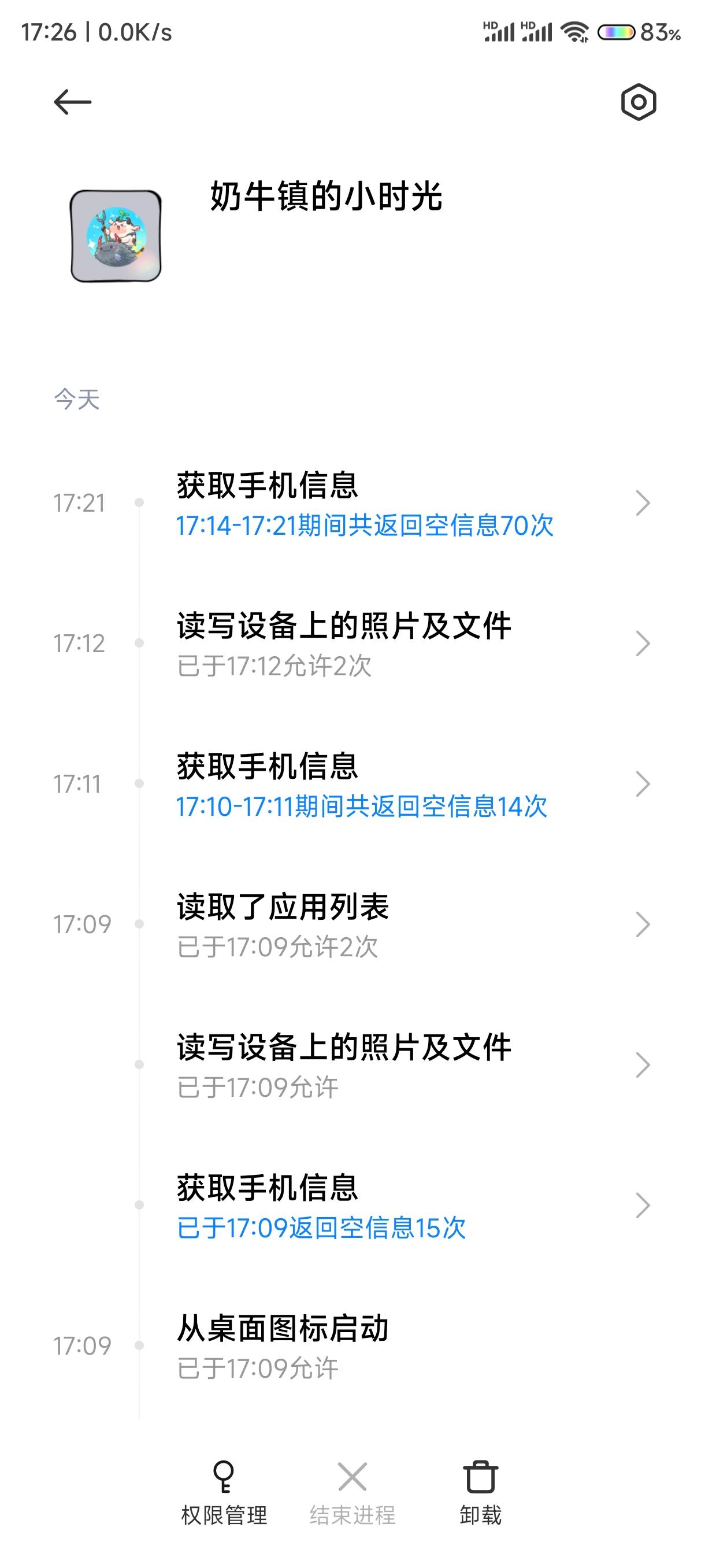View 读写设备上的照片及文件 entry from 17:12
This screenshot has height=1568, width=705.
click(x=395, y=644)
